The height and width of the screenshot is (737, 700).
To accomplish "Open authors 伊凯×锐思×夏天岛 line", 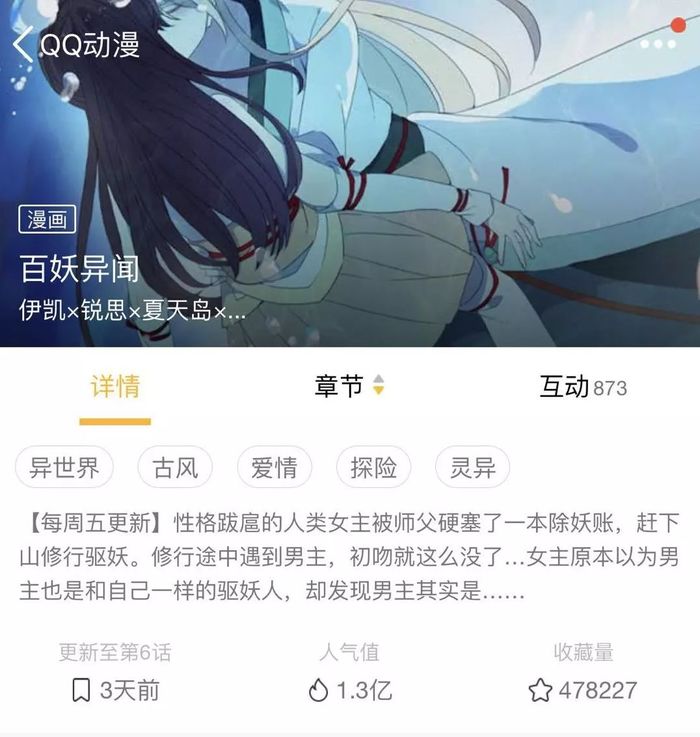I will coord(132,310).
